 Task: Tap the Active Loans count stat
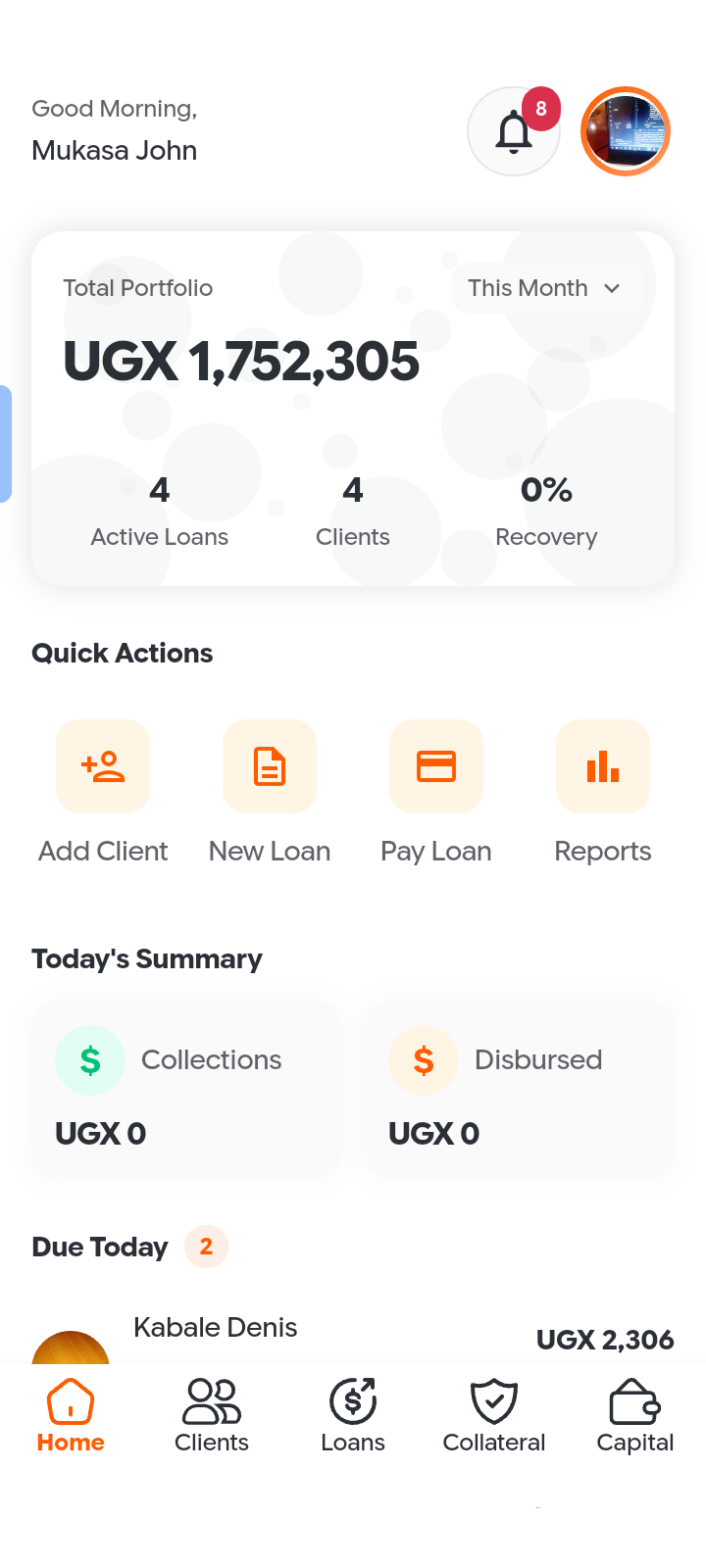[159, 510]
